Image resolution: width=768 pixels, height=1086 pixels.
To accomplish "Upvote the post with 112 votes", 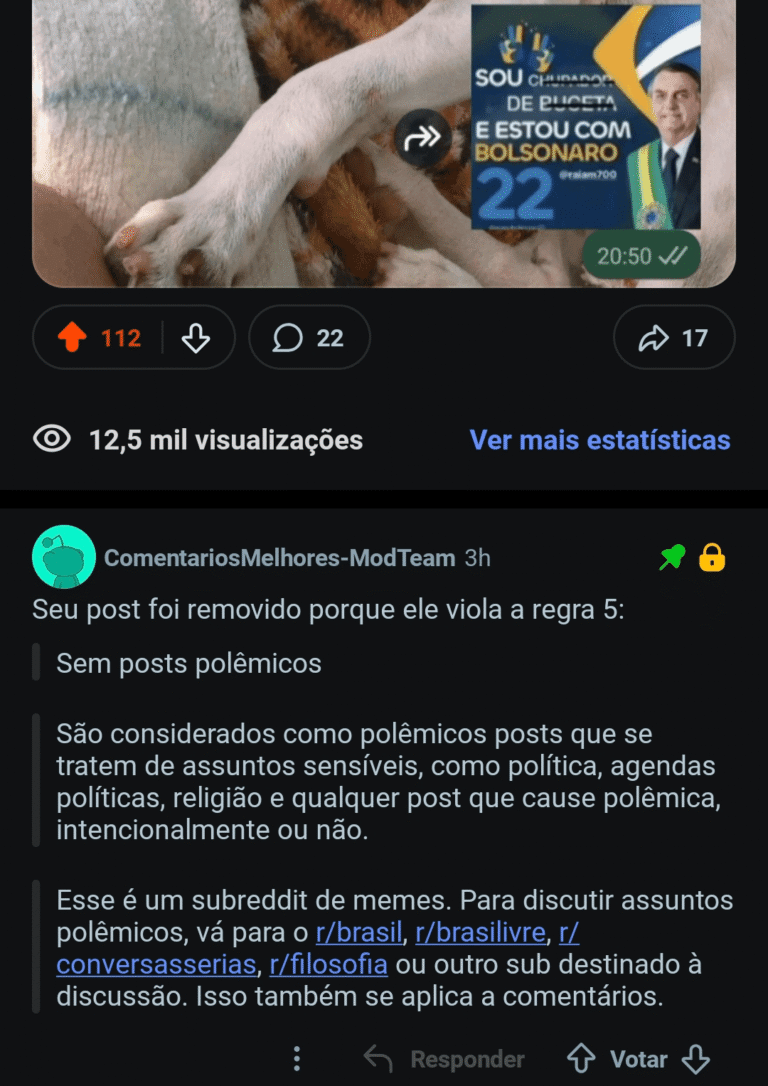I will tap(73, 338).
